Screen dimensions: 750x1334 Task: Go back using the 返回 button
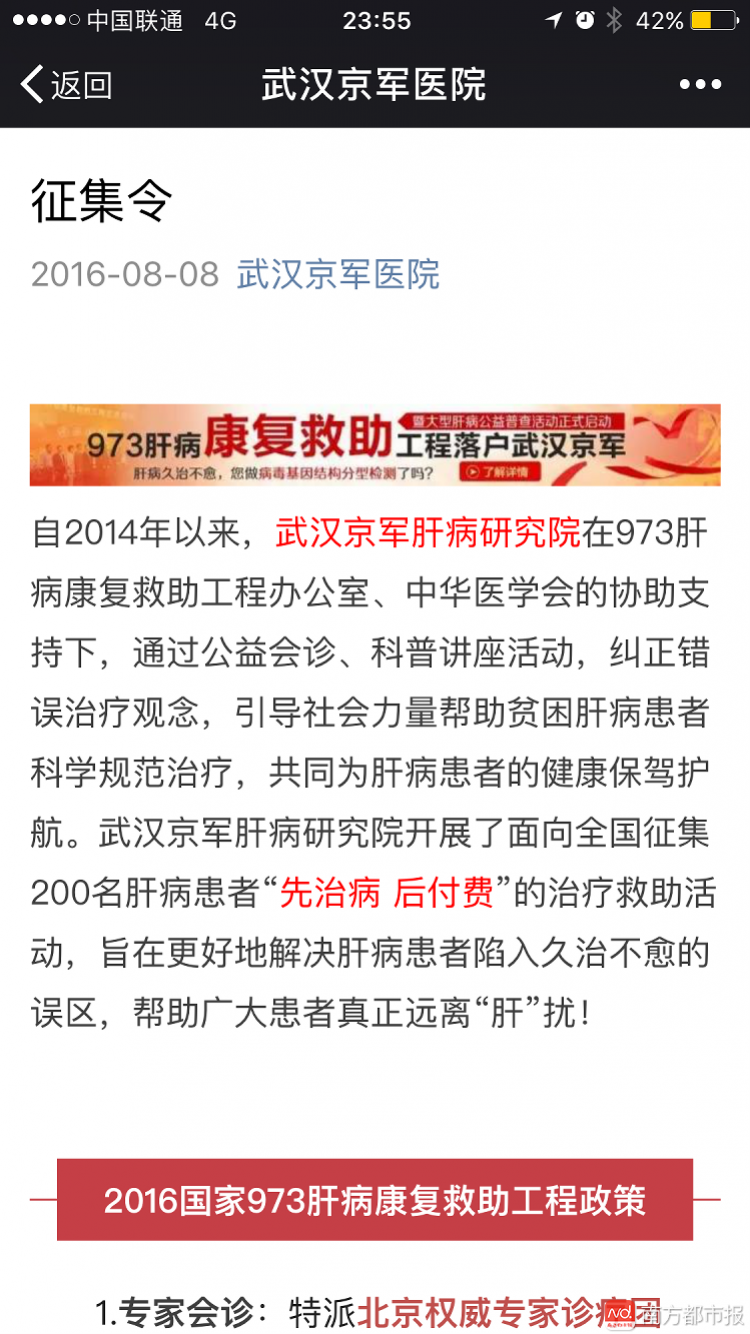(66, 85)
